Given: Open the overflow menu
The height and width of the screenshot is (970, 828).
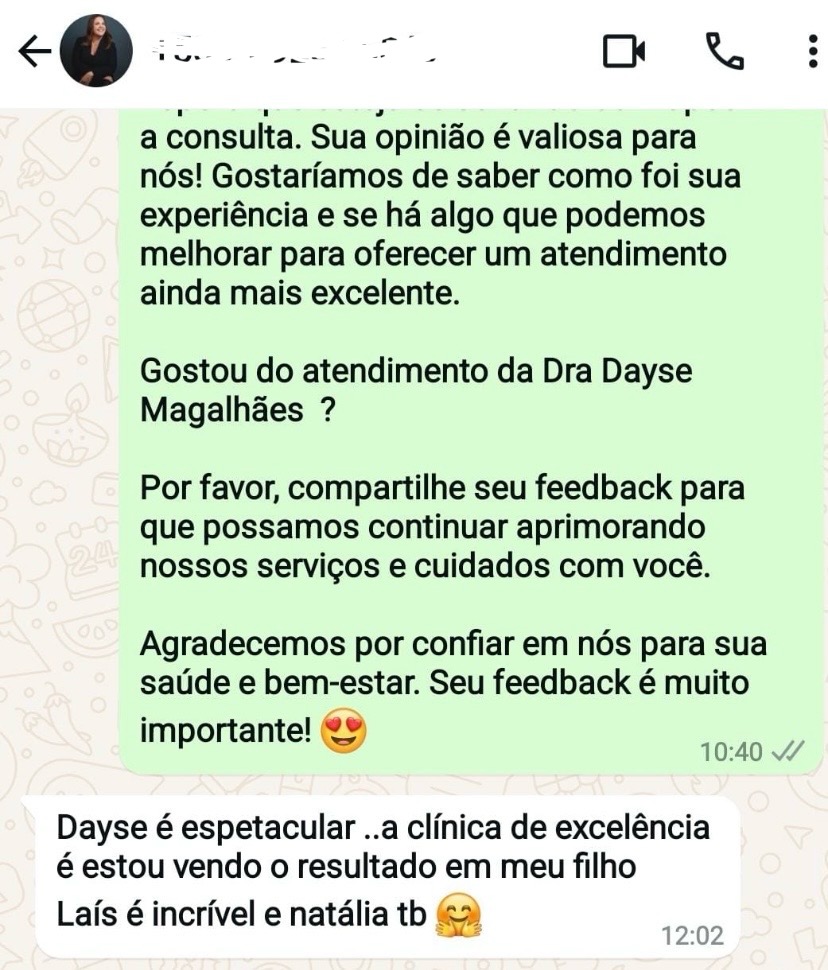Looking at the screenshot, I should (811, 51).
